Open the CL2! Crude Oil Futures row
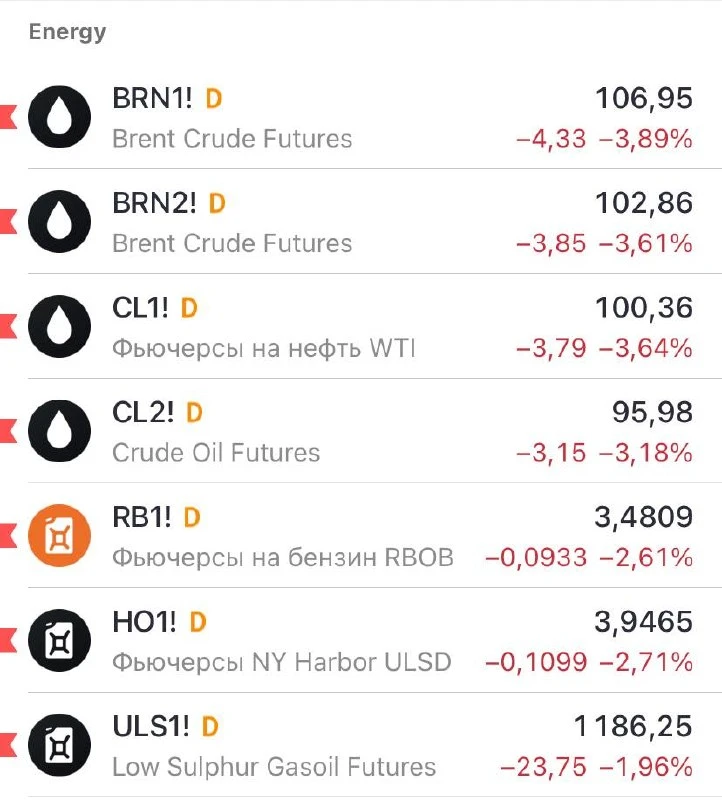Viewport: 722px width, 800px height. [x=361, y=431]
